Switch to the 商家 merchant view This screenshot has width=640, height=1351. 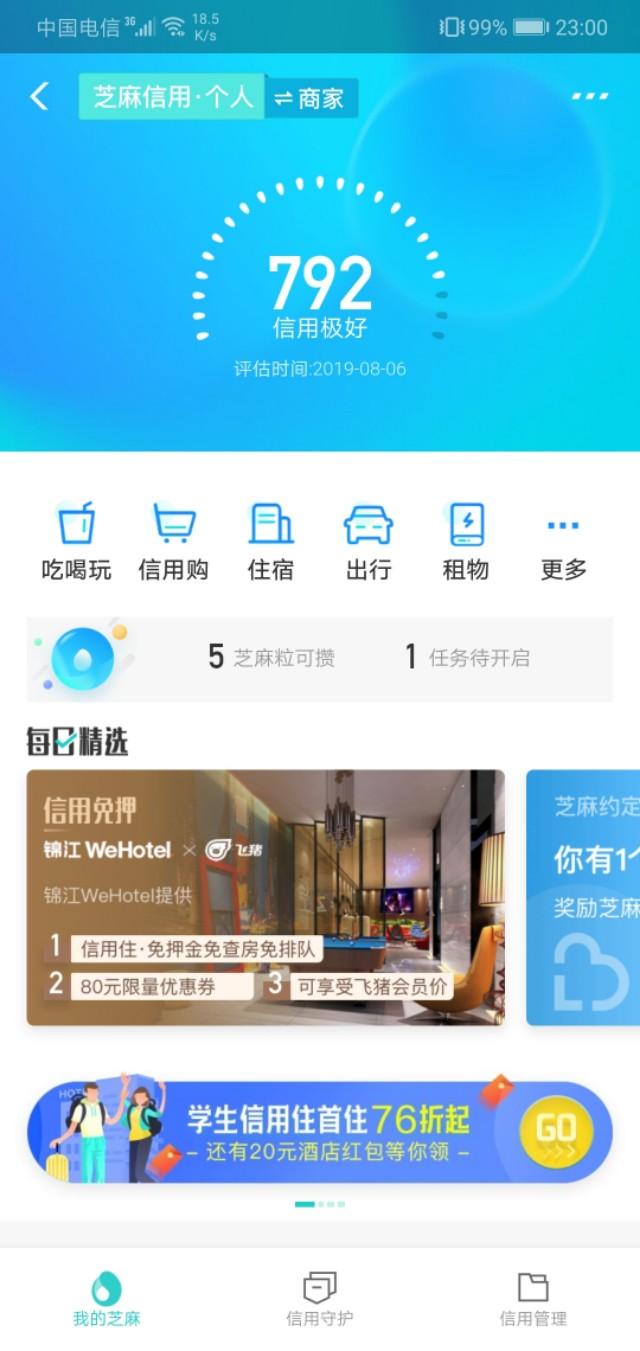(x=311, y=98)
